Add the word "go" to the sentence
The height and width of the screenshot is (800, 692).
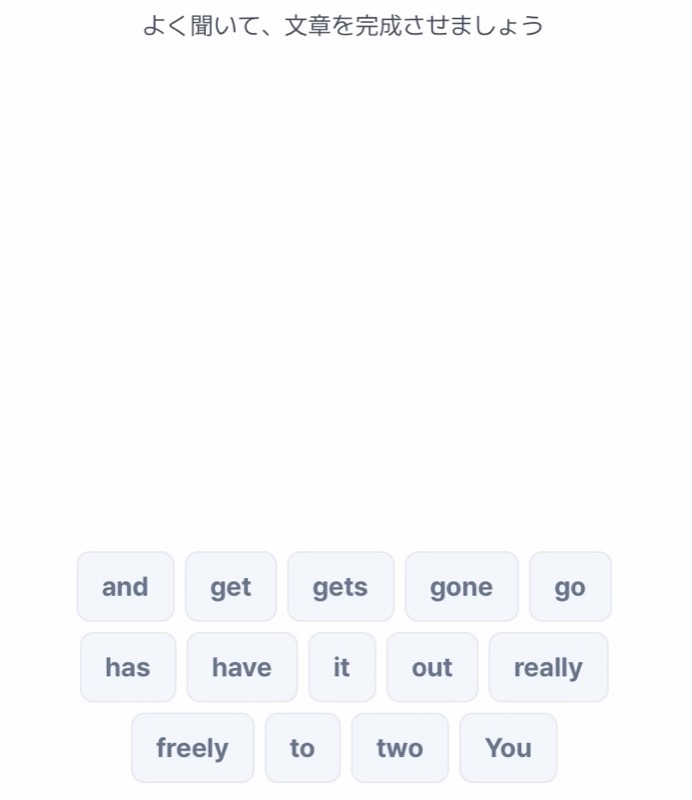pos(570,587)
